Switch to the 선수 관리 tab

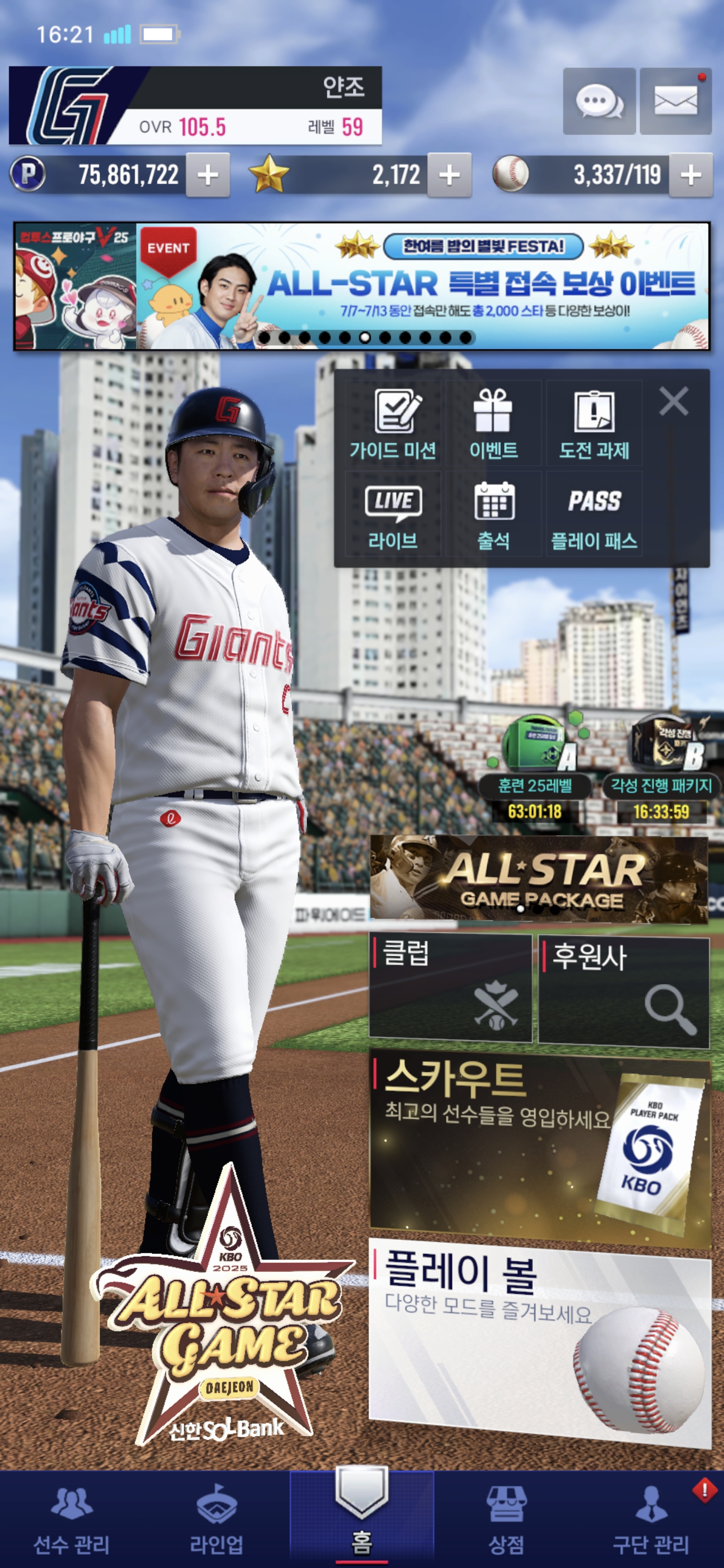pos(72,1519)
